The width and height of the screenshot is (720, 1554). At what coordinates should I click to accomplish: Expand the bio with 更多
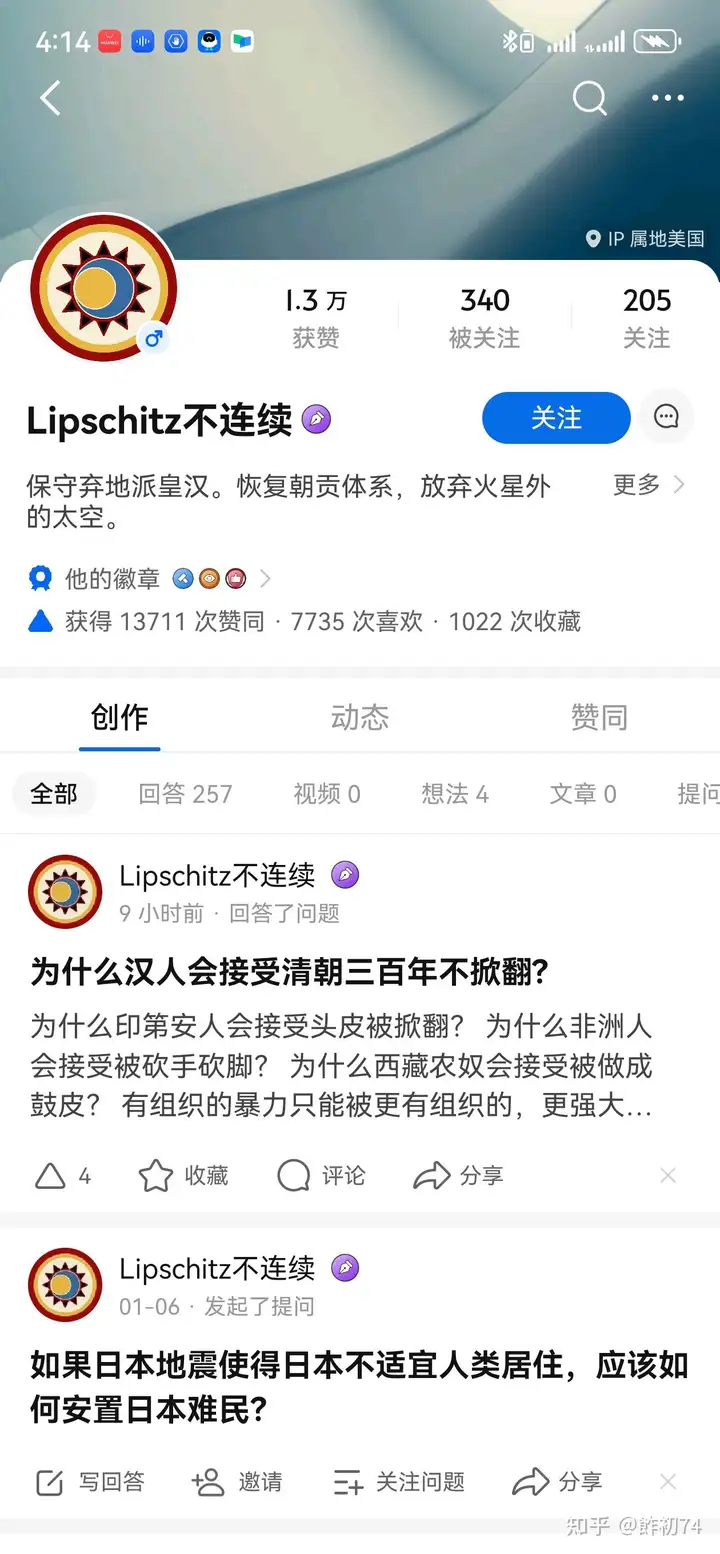pyautogui.click(x=648, y=485)
